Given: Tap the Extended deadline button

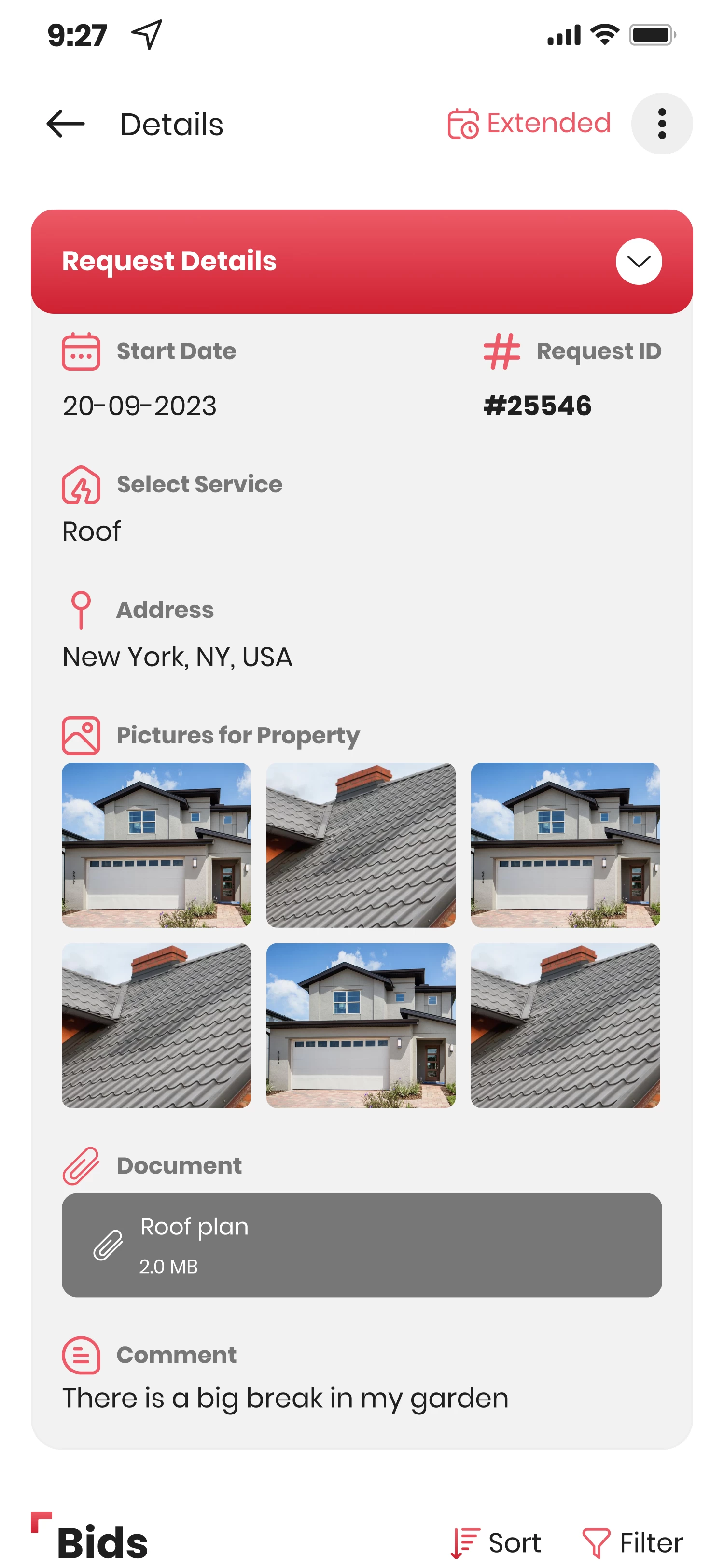Looking at the screenshot, I should (529, 124).
